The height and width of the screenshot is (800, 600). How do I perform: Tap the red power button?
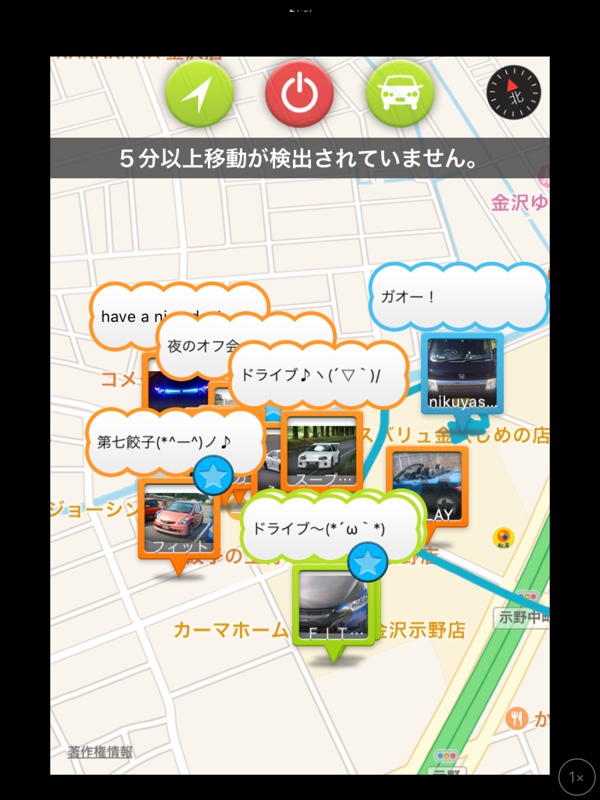click(x=299, y=94)
